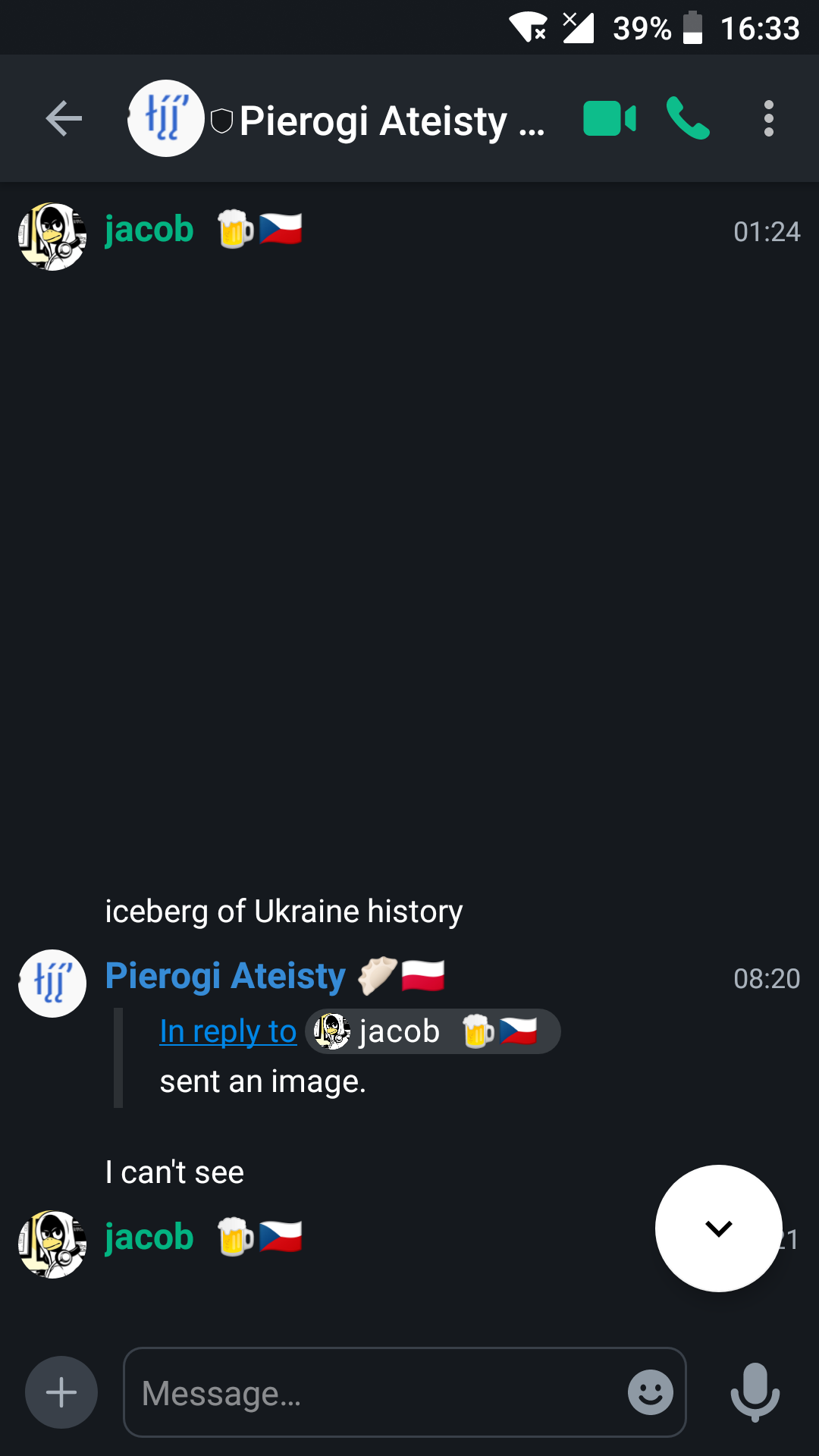The image size is (819, 1456).
Task: Record a voice message with the microphone
Action: tap(755, 1392)
